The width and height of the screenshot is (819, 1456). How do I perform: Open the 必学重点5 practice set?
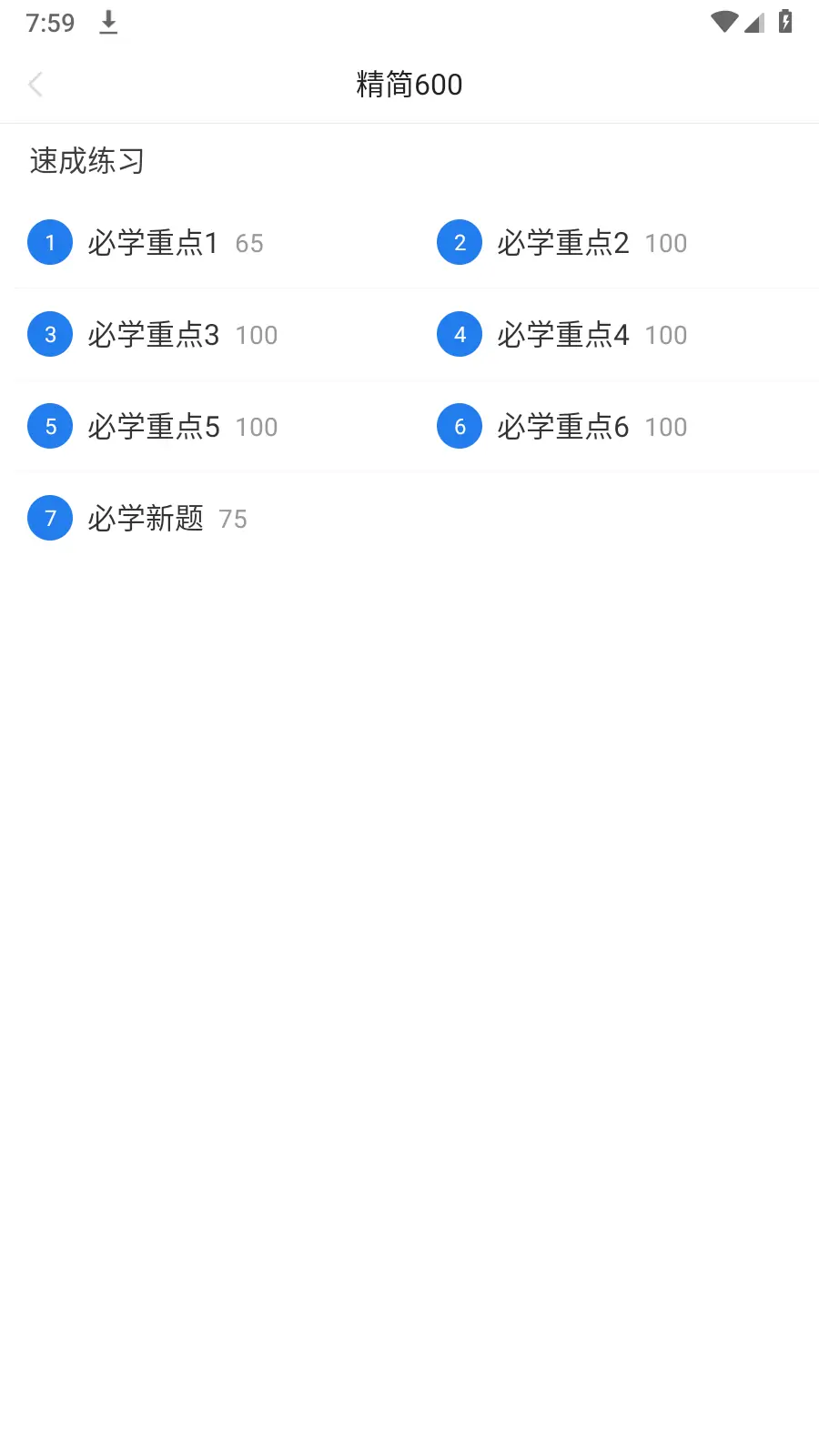point(151,426)
